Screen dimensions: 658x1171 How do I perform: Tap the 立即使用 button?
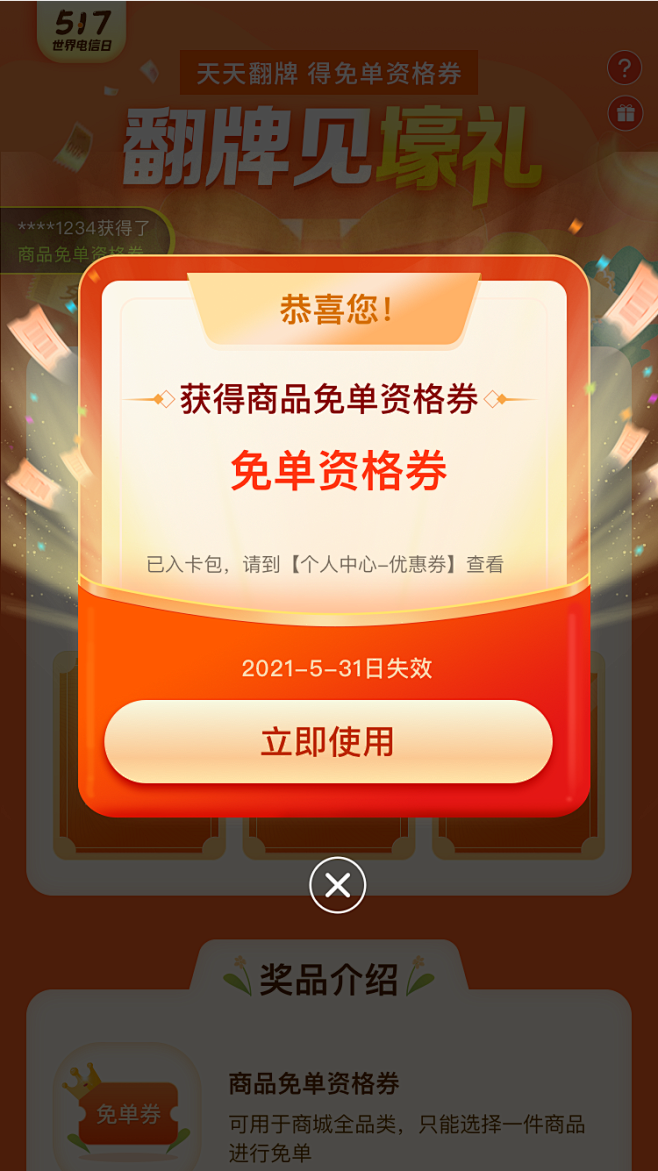[328, 742]
